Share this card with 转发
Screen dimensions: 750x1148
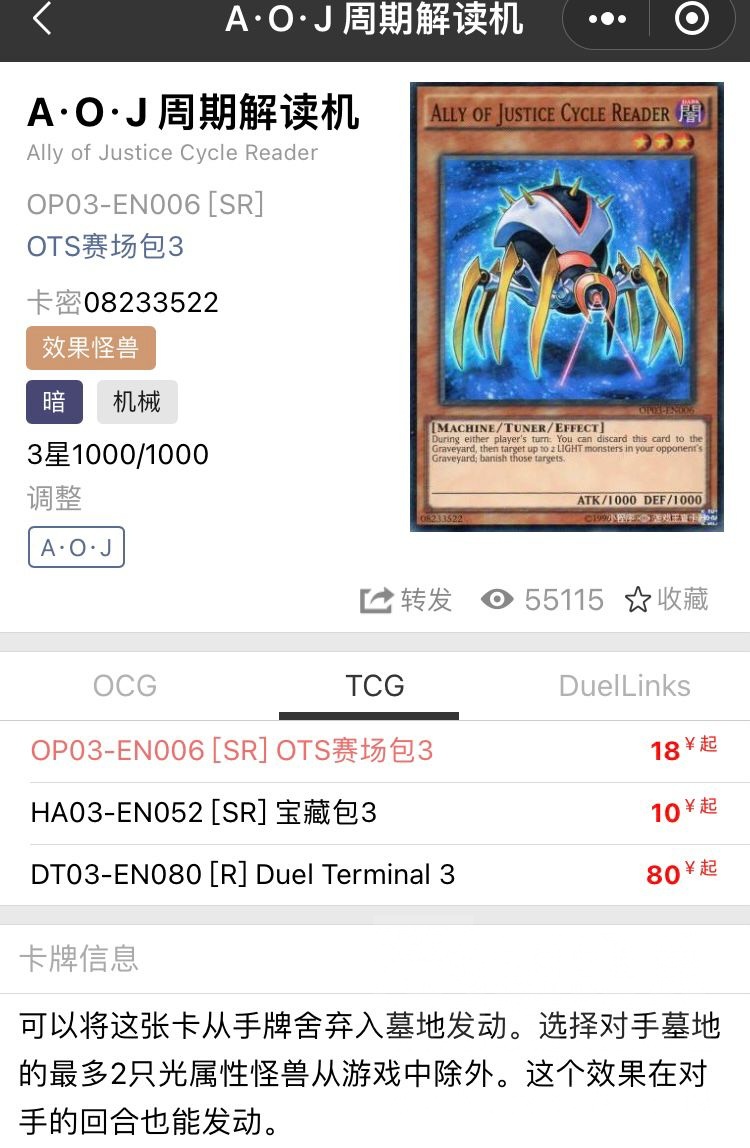click(x=406, y=600)
